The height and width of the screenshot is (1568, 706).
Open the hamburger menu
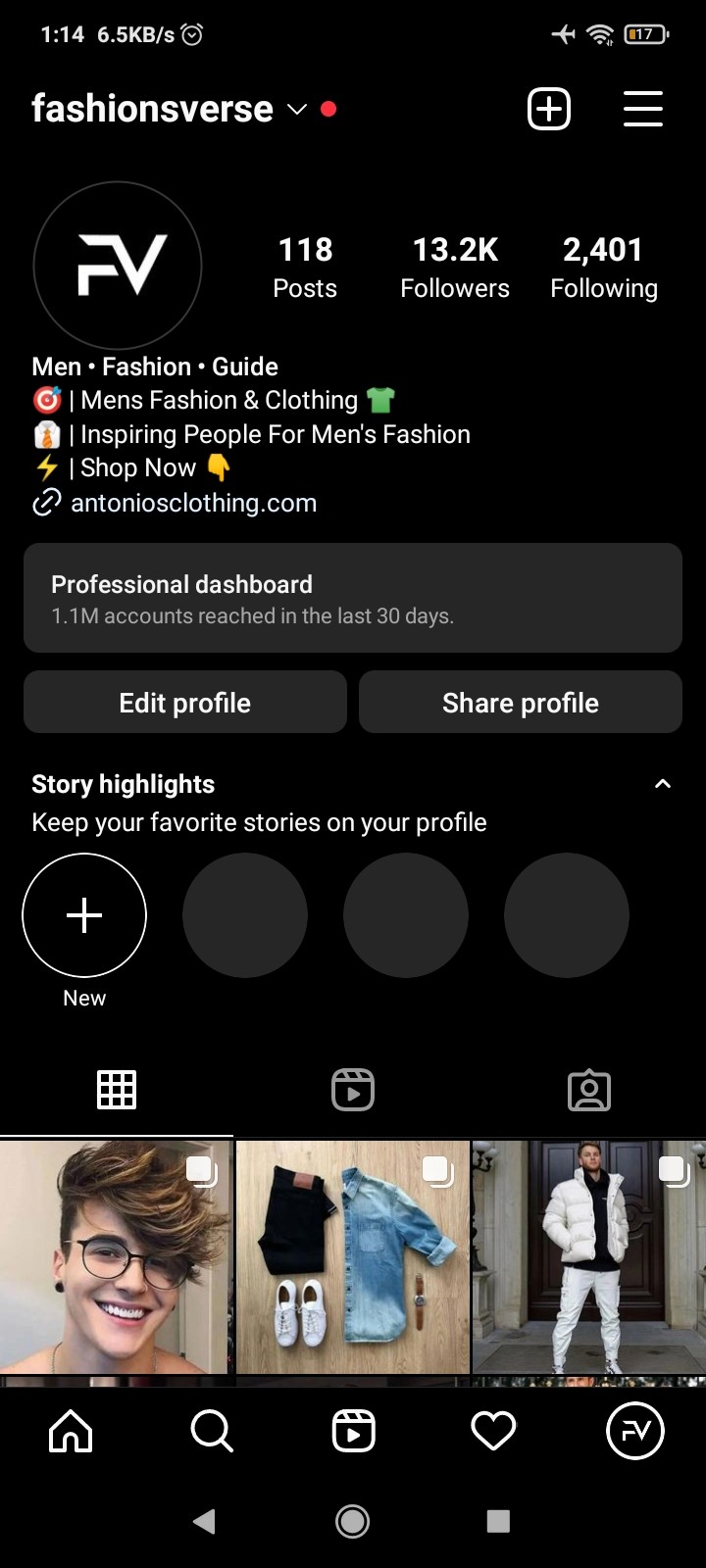click(642, 109)
